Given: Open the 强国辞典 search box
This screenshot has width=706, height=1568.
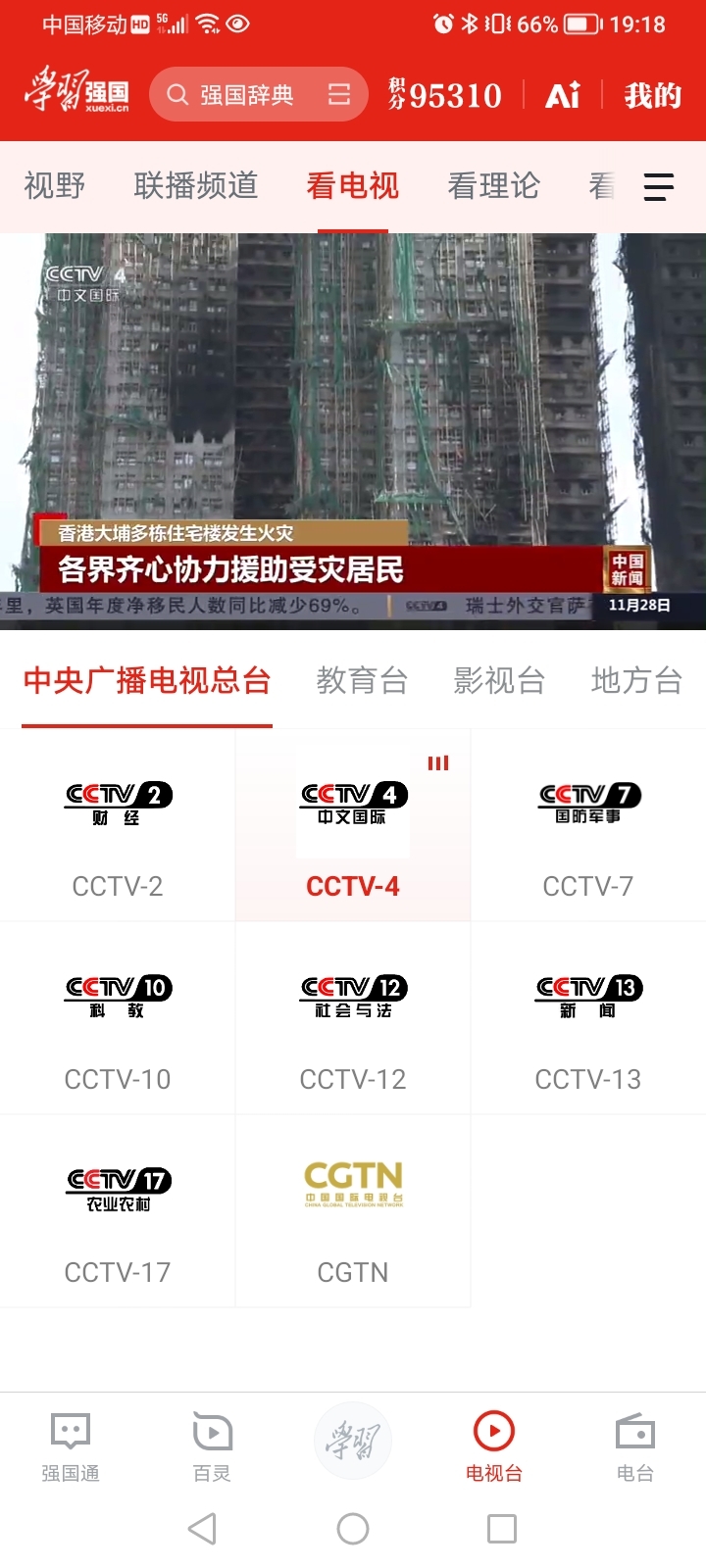Looking at the screenshot, I should point(245,95).
